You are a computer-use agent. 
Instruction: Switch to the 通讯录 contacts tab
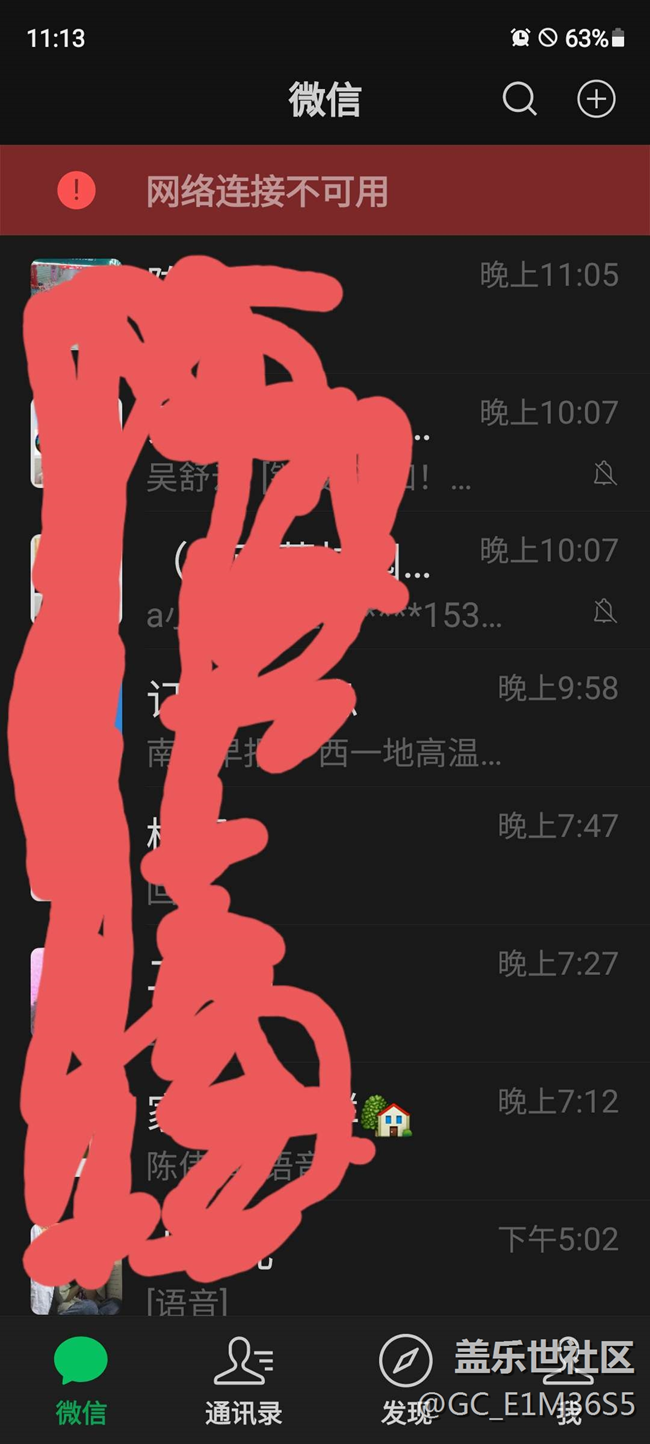click(x=243, y=1381)
